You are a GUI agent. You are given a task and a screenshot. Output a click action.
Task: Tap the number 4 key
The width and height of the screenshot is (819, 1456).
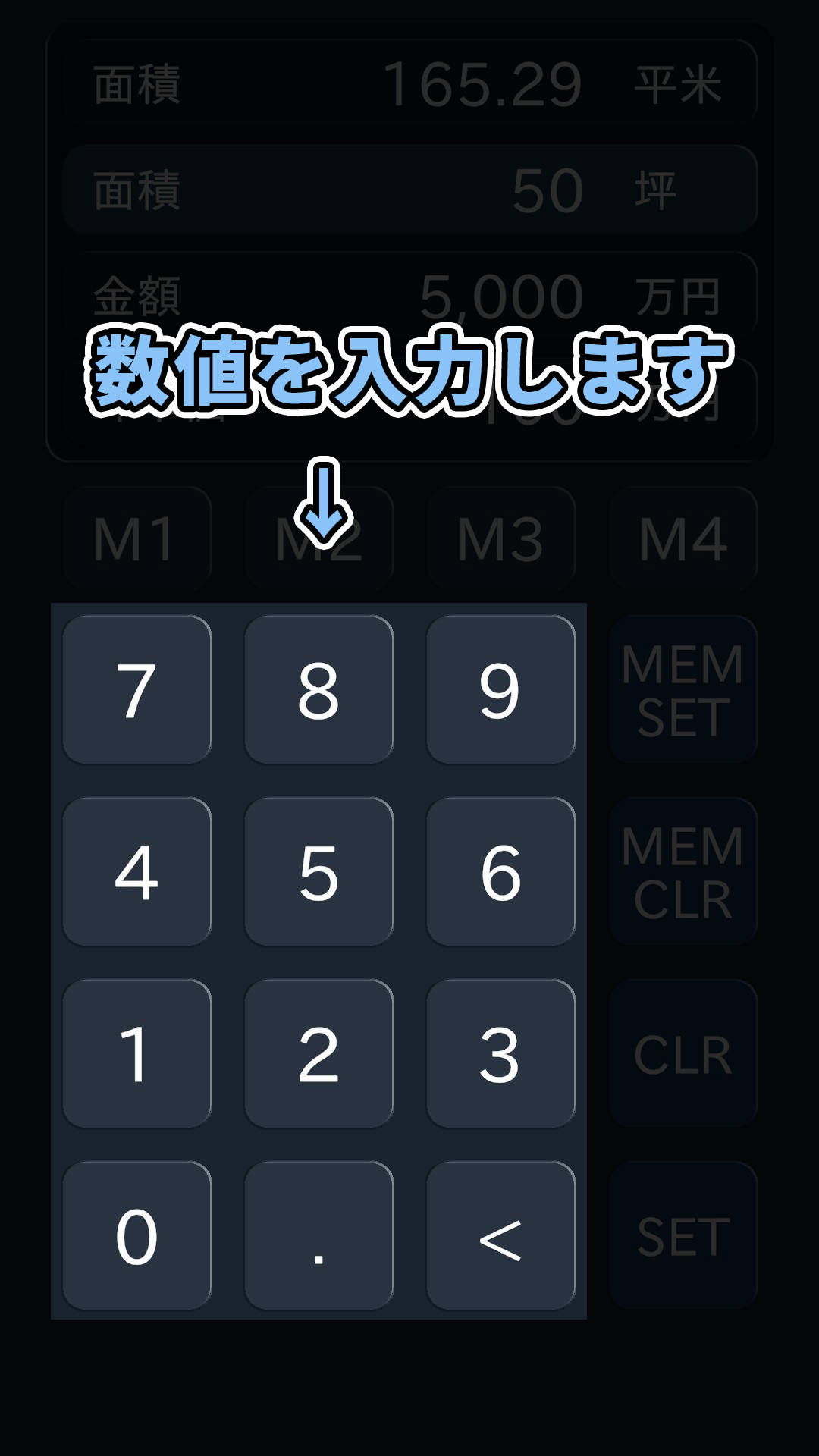coord(136,871)
